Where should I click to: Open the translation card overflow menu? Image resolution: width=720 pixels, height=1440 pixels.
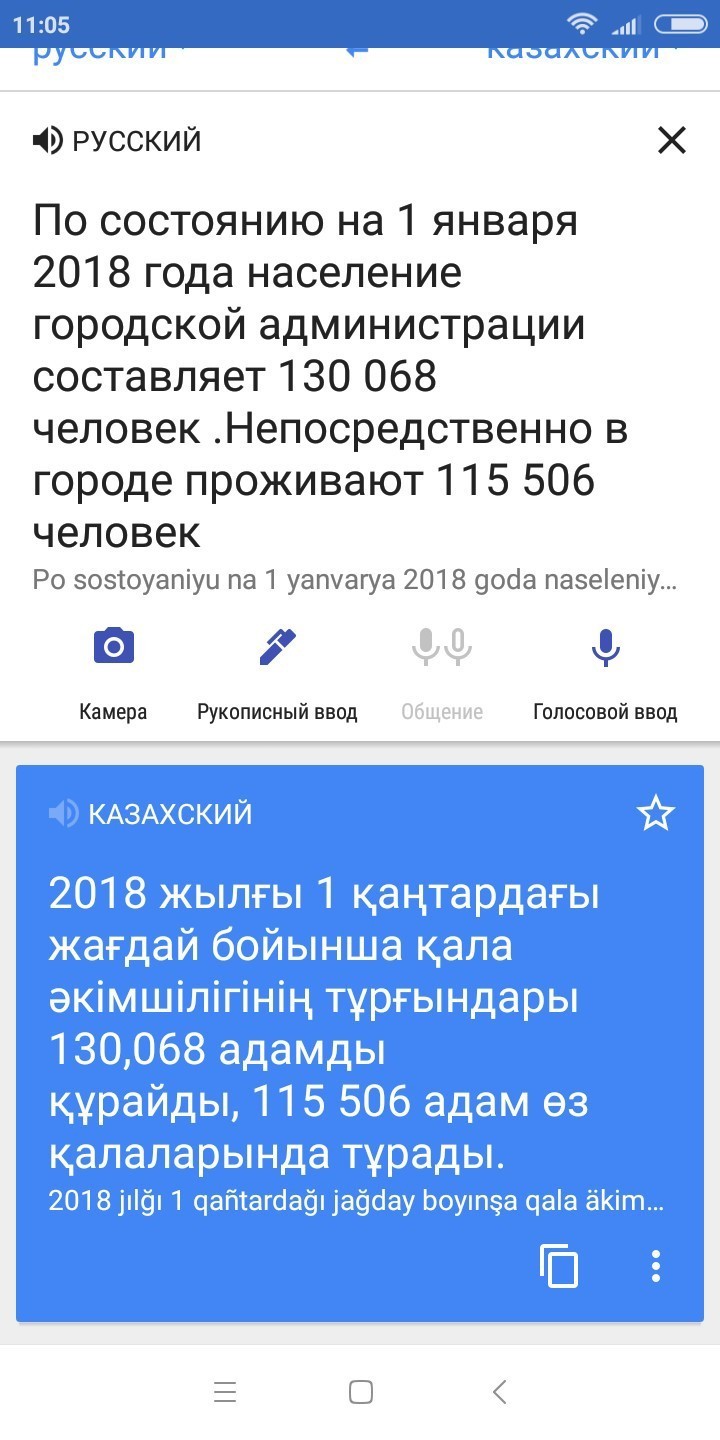coord(655,1266)
